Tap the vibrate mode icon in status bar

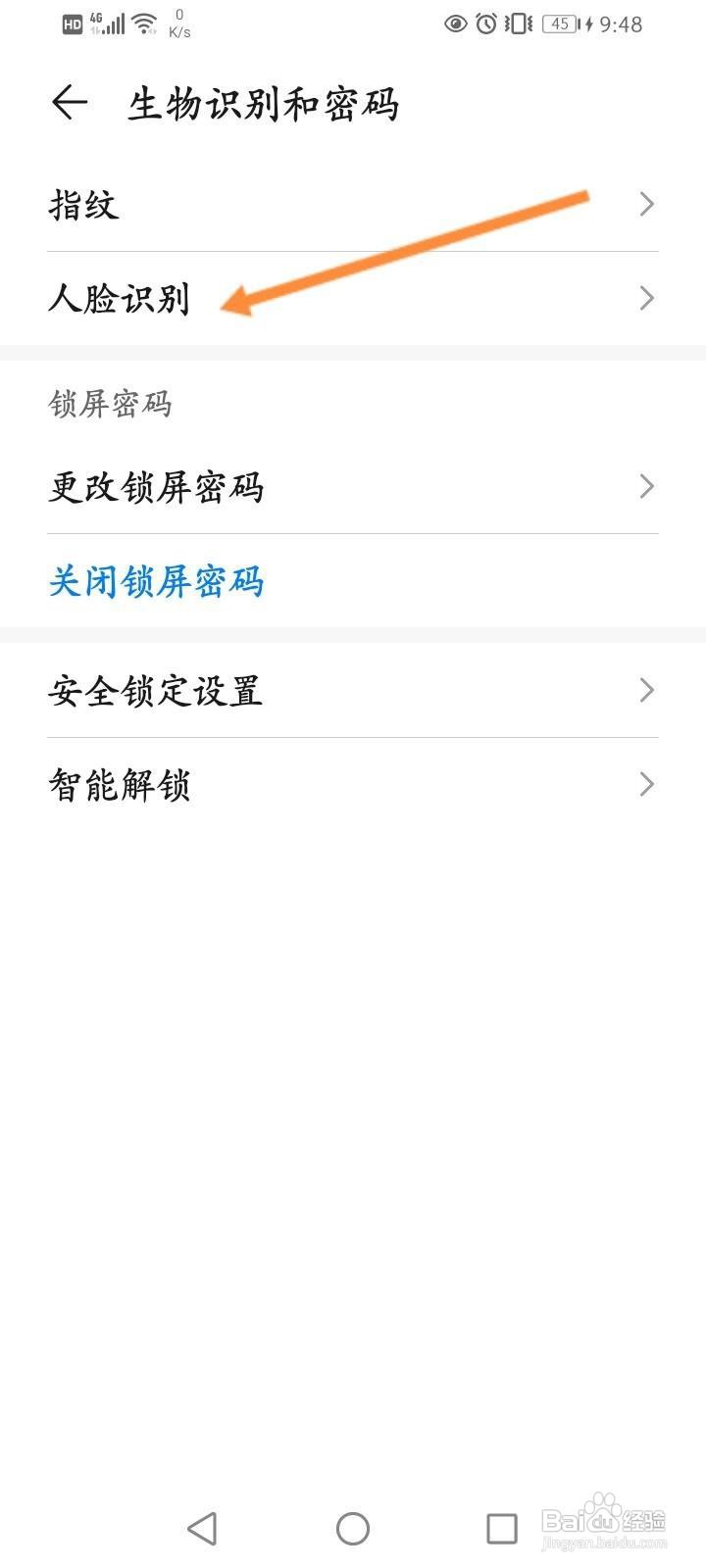click(x=517, y=24)
